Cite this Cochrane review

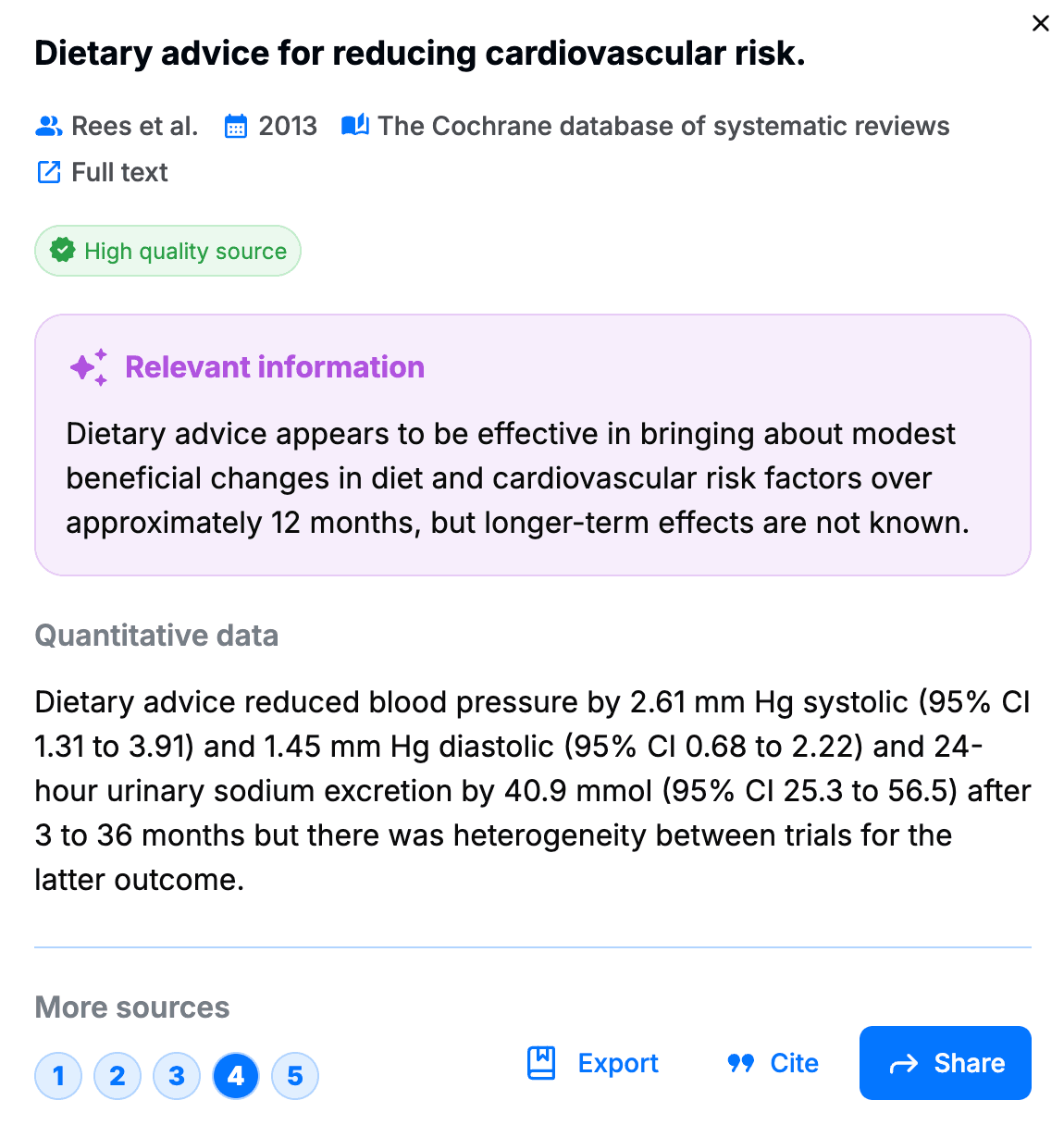(773, 1063)
